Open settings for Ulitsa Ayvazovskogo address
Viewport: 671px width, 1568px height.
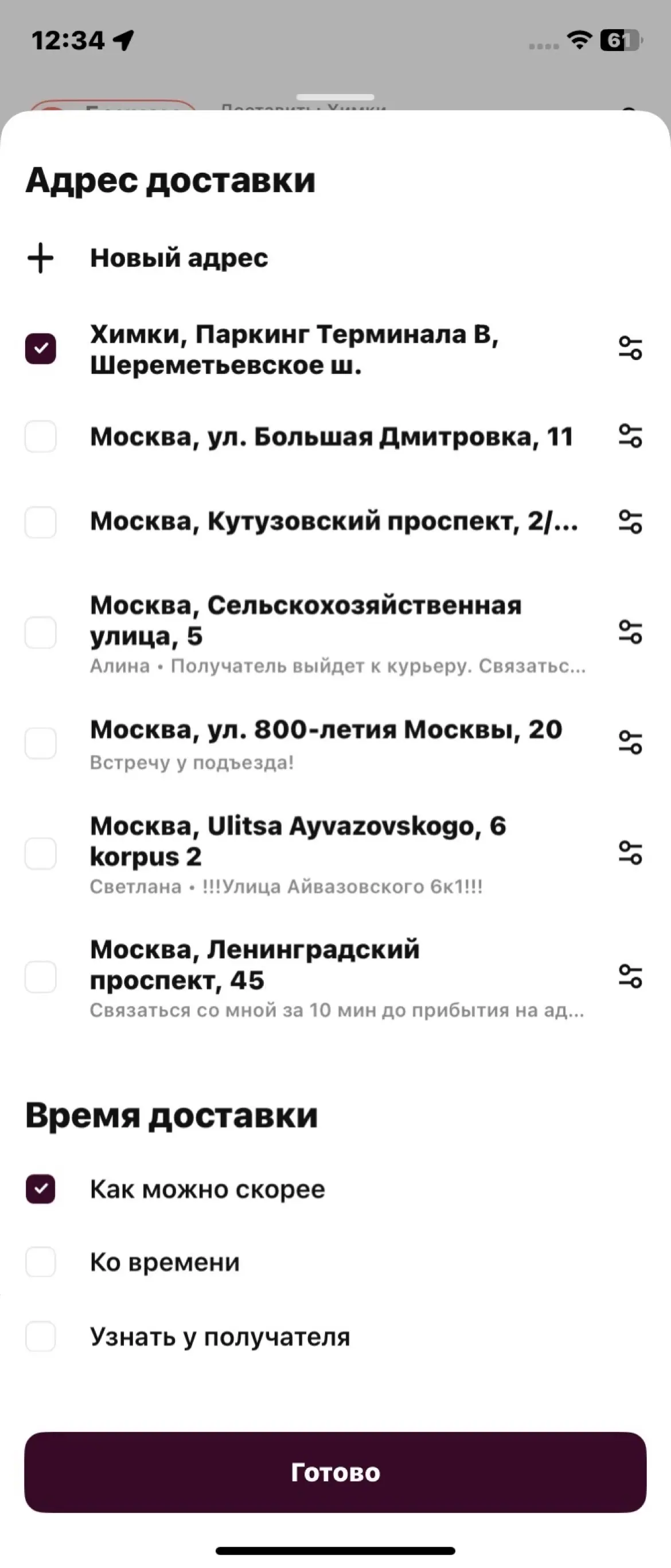[630, 853]
